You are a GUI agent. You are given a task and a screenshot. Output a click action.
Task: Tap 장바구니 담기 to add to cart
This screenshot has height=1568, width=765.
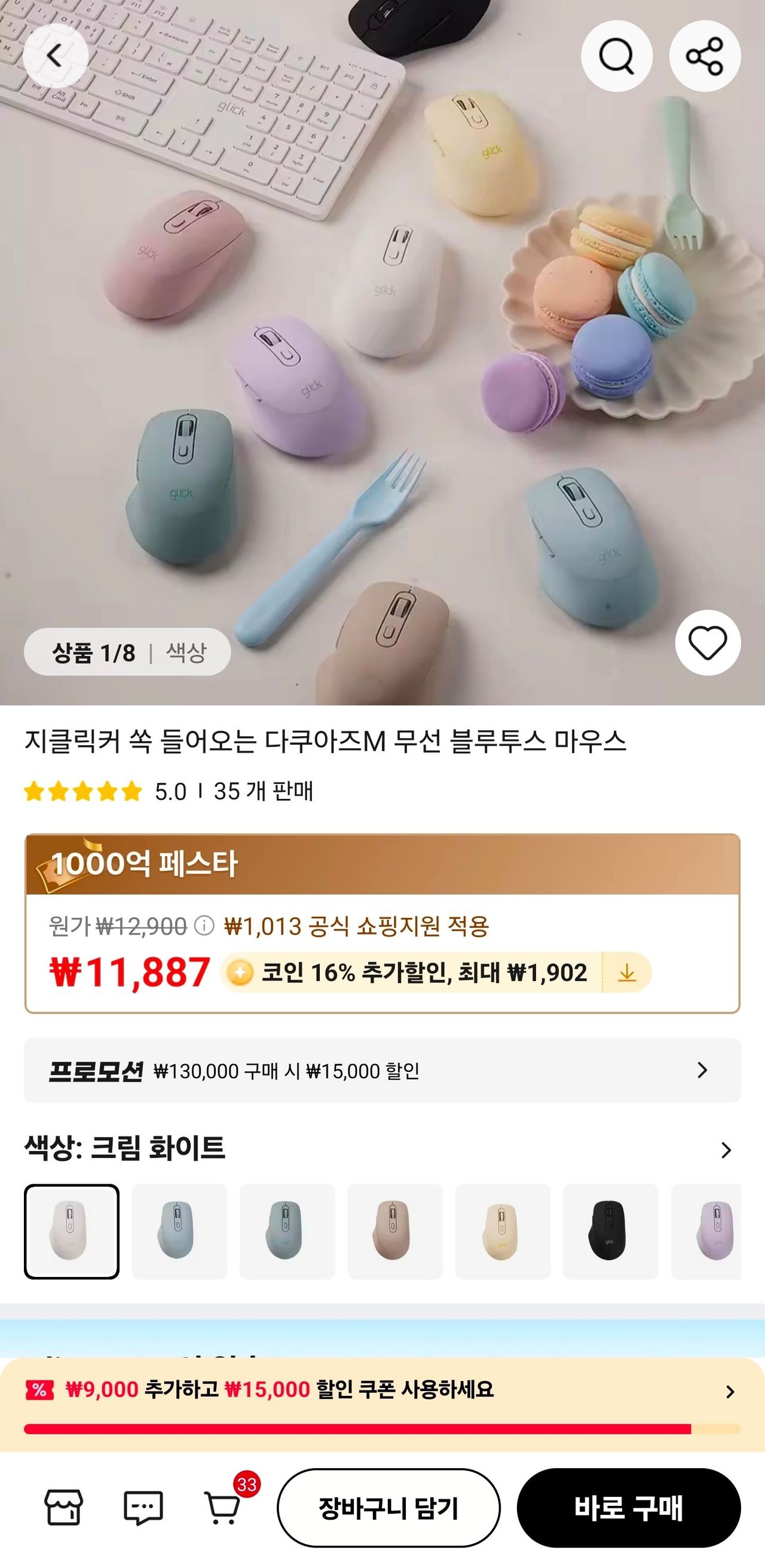click(388, 1508)
